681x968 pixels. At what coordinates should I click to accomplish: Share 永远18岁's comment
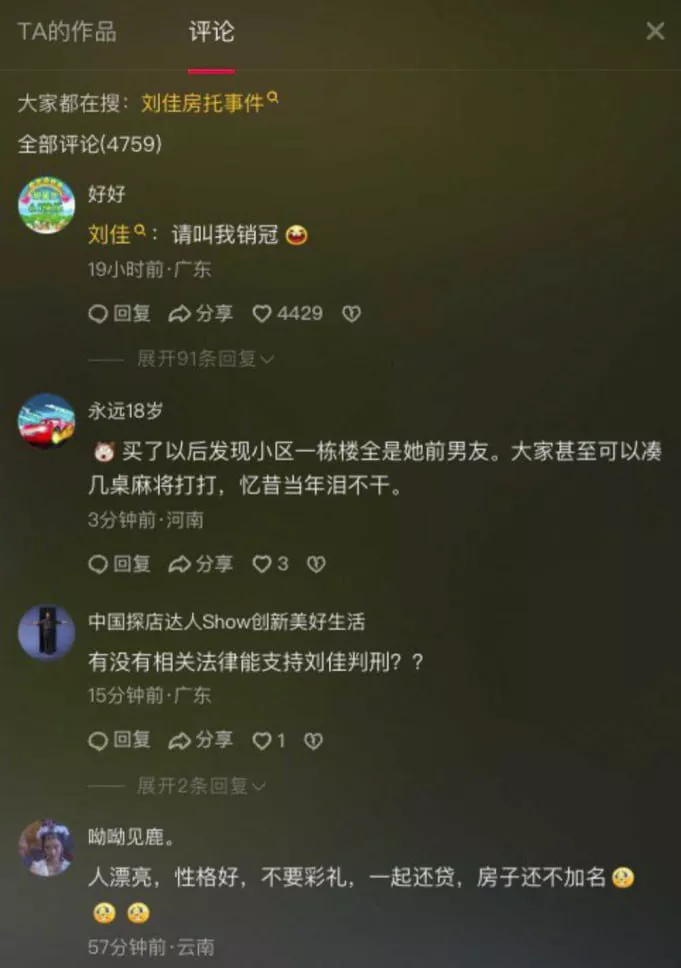click(200, 564)
